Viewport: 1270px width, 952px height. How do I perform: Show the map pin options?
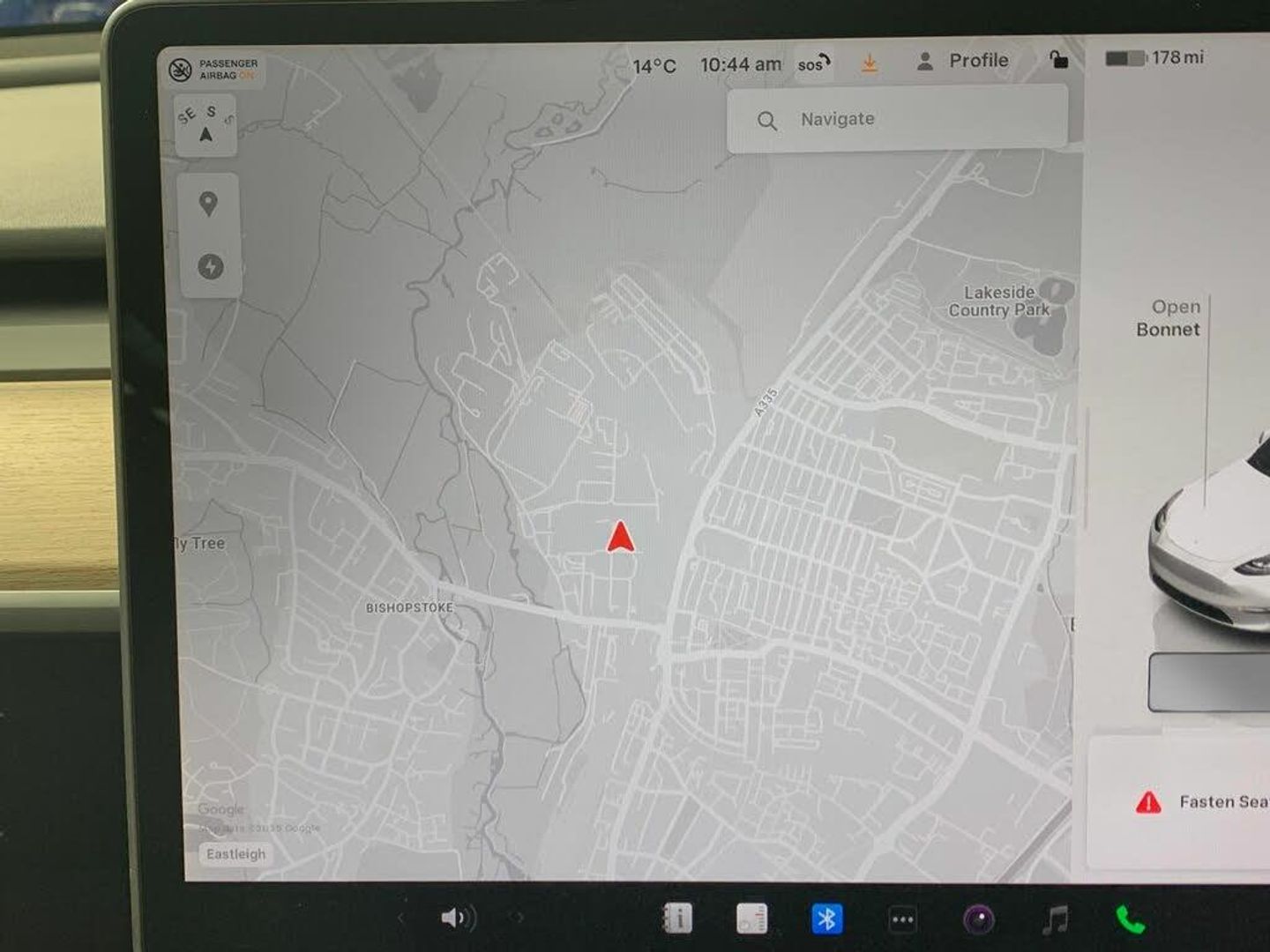(x=208, y=205)
